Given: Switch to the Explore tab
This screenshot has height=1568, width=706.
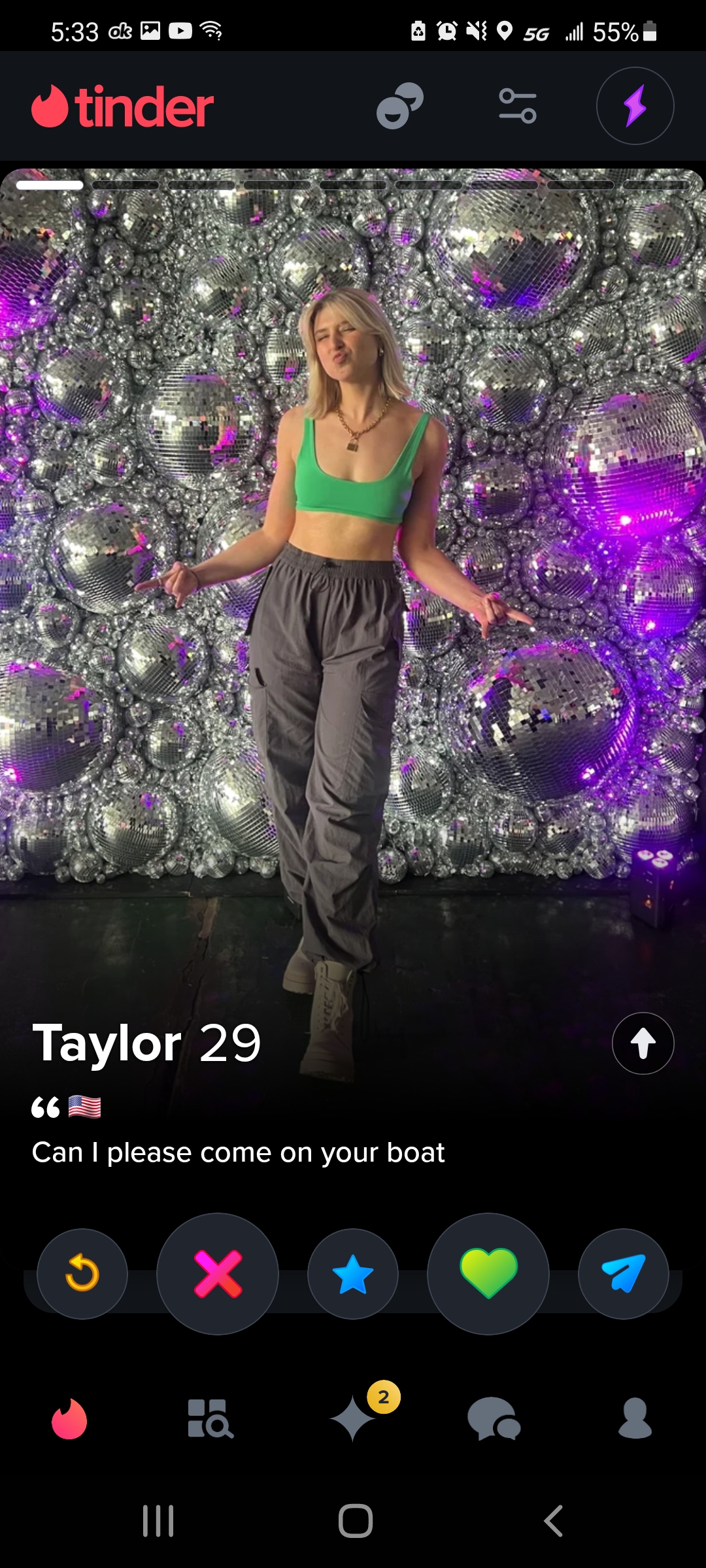Looking at the screenshot, I should coord(210,1419).
